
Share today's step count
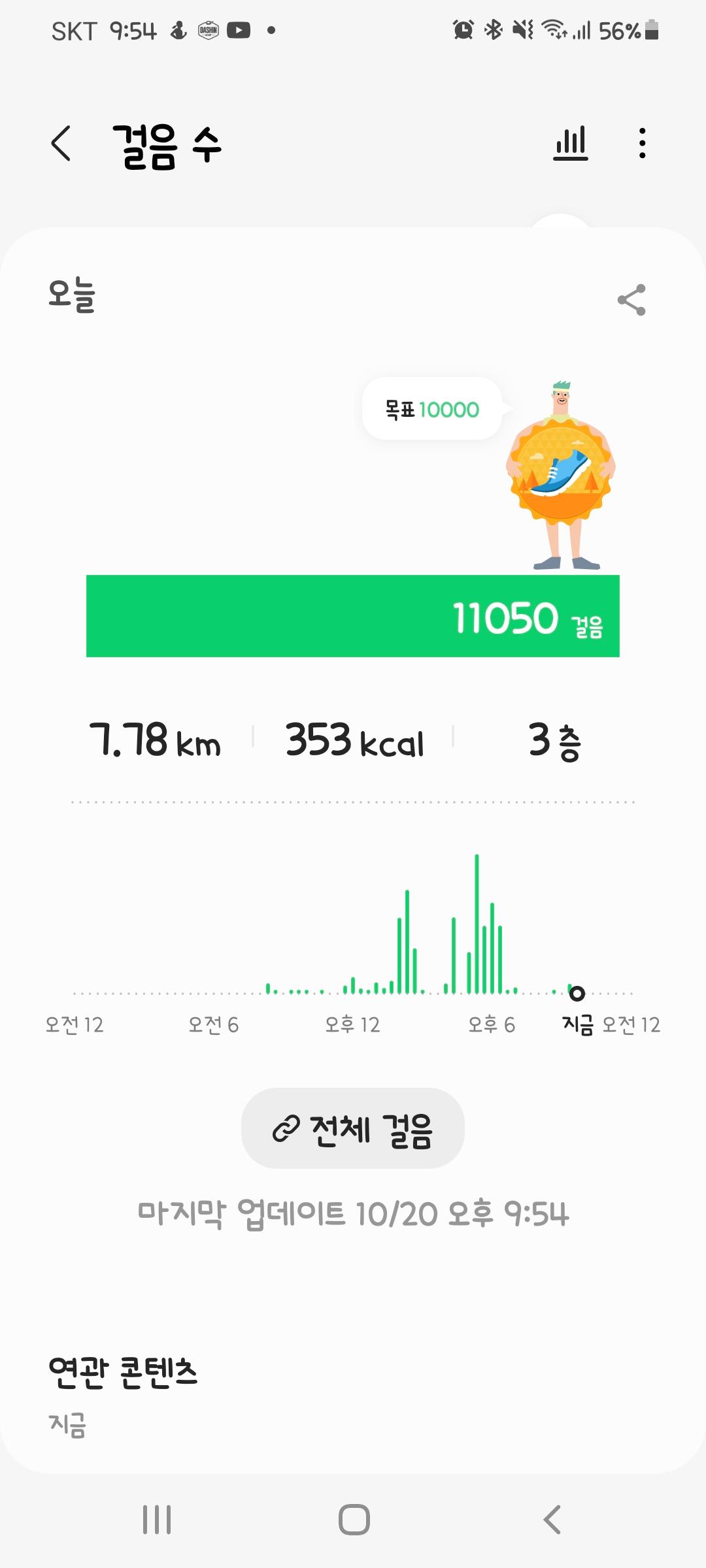pos(631,300)
